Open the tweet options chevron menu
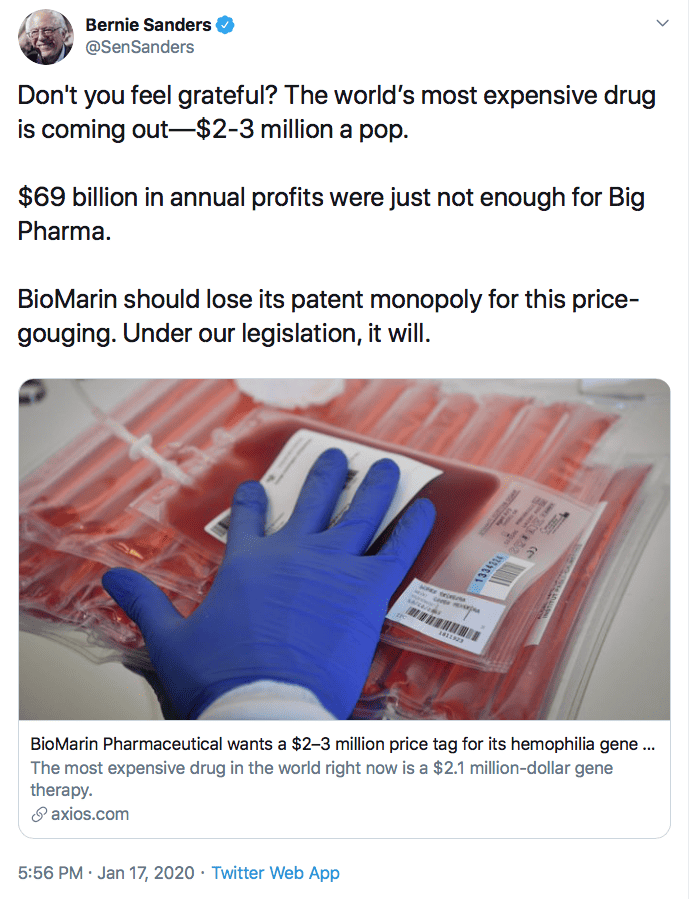The image size is (689, 899). [662, 23]
